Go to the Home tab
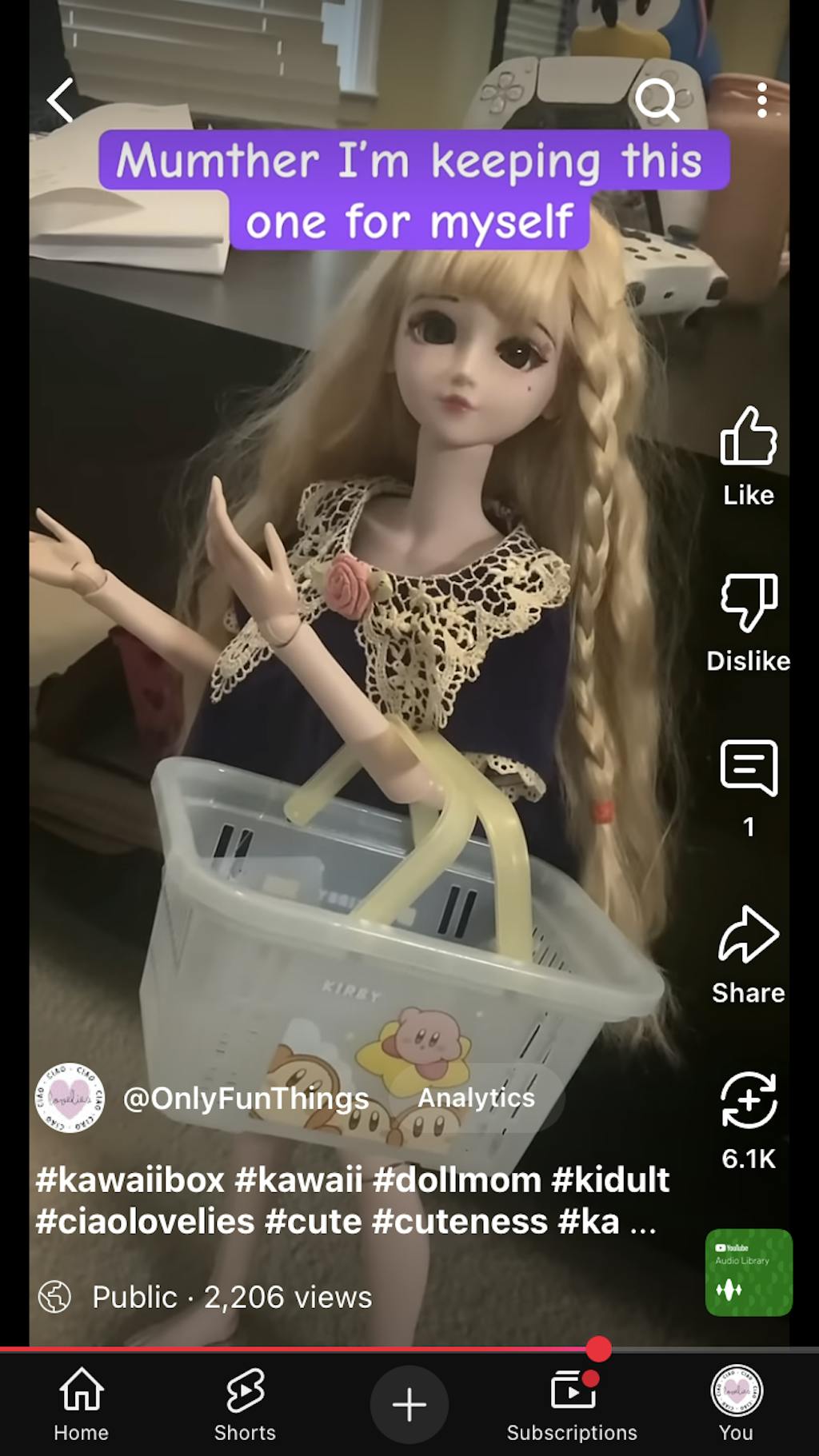Screen dimensions: 819x1456 click(82, 1405)
